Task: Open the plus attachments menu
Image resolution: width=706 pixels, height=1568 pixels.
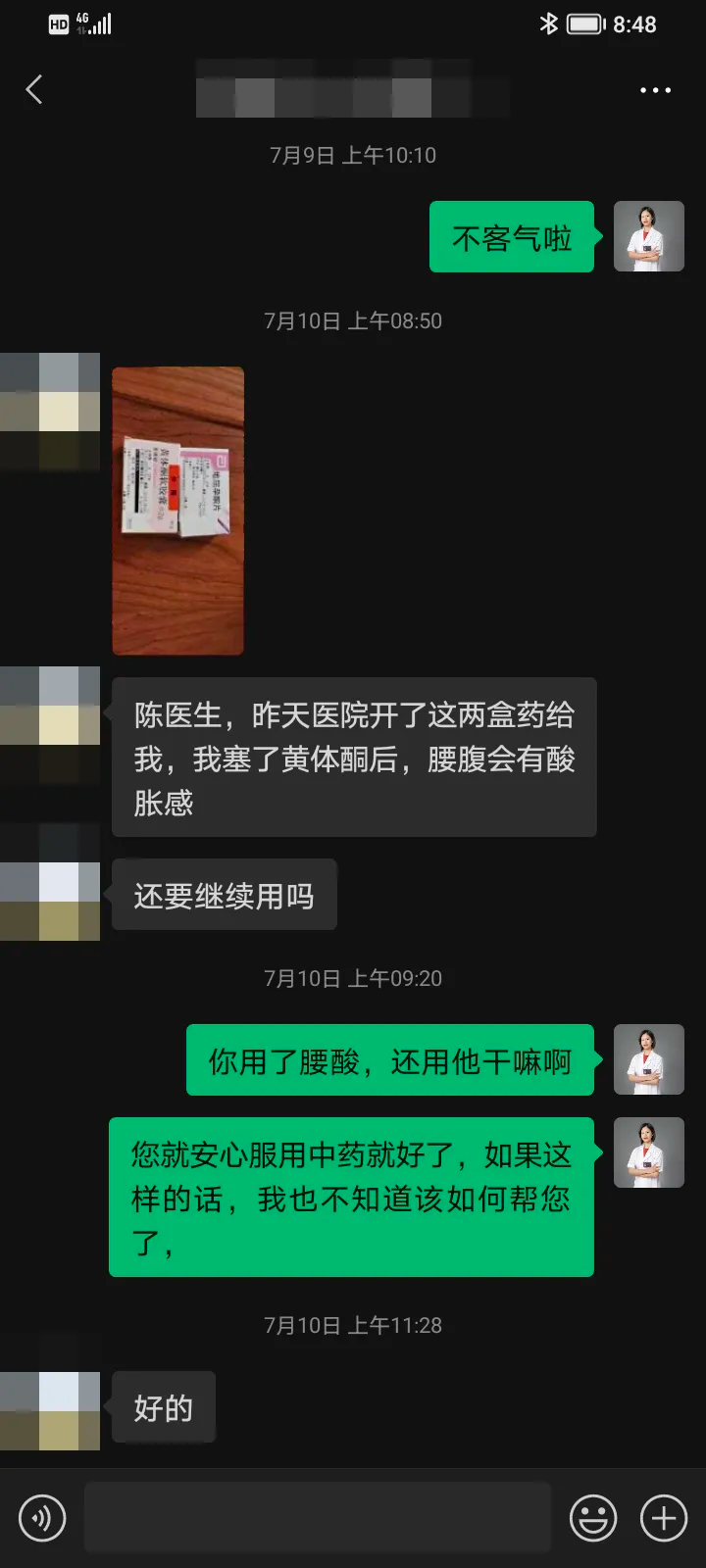Action: pos(664,1519)
